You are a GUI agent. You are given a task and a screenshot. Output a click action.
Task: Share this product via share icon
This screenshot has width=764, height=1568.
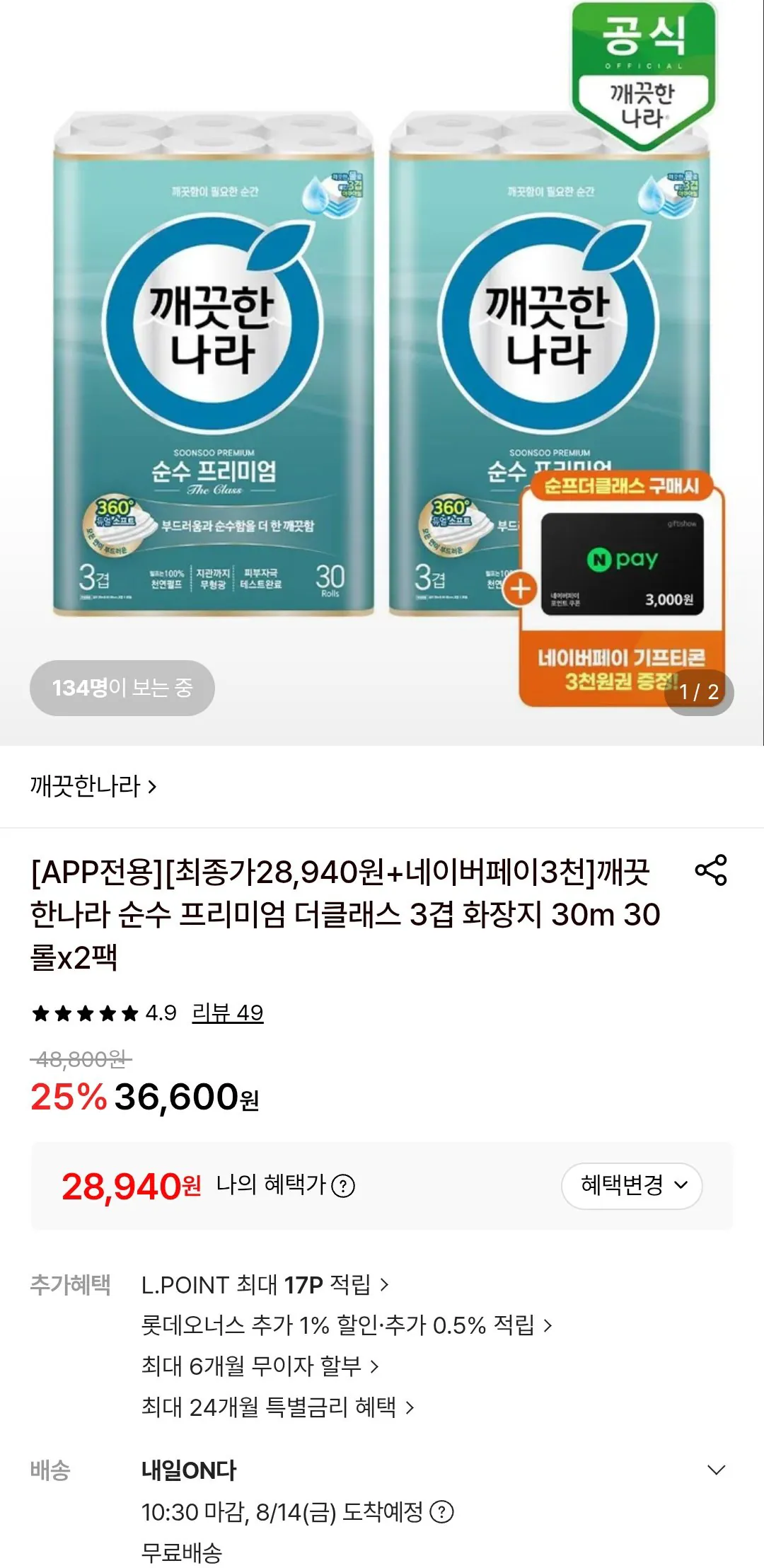[711, 870]
